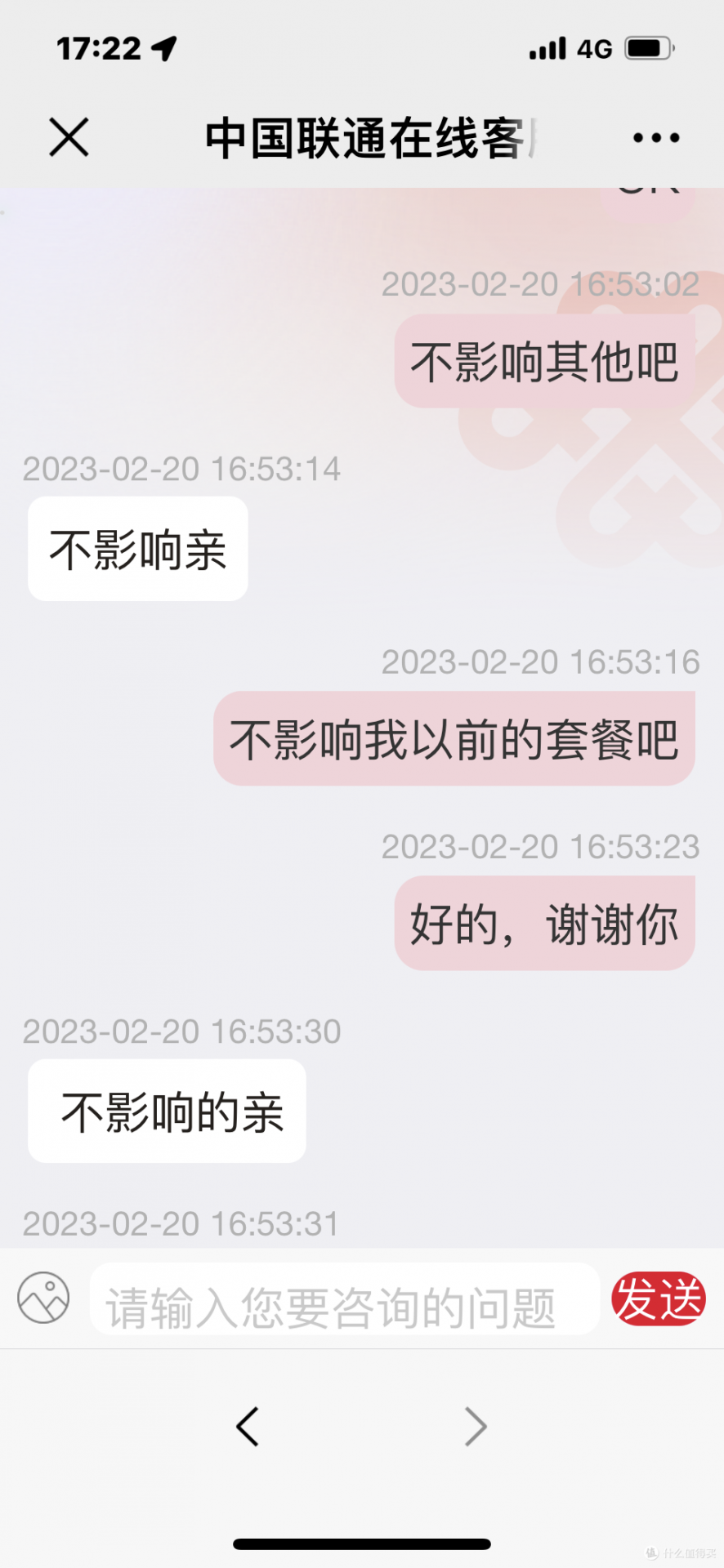Tap the message 好的，谢谢你
Image resolution: width=724 pixels, height=1568 pixels.
click(543, 923)
